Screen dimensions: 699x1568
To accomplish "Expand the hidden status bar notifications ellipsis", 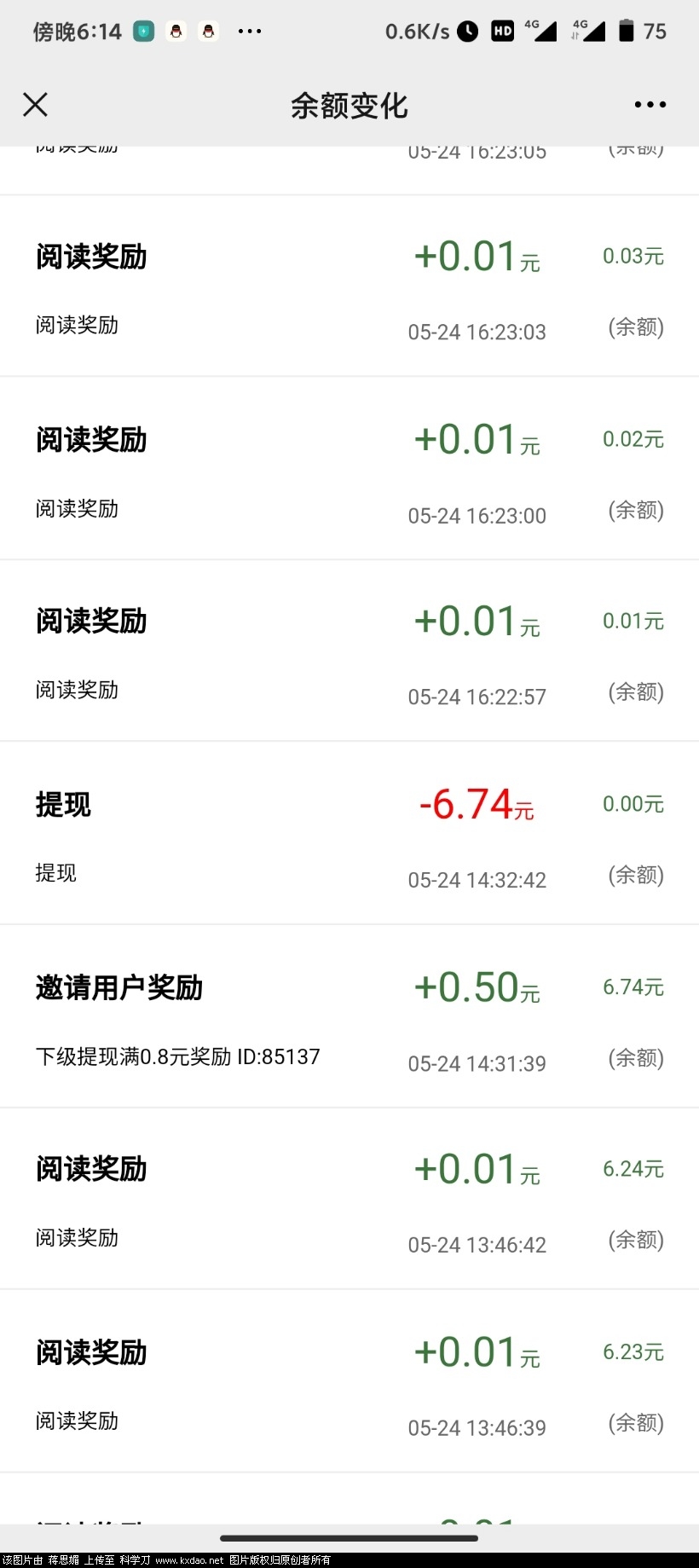I will 250,31.
